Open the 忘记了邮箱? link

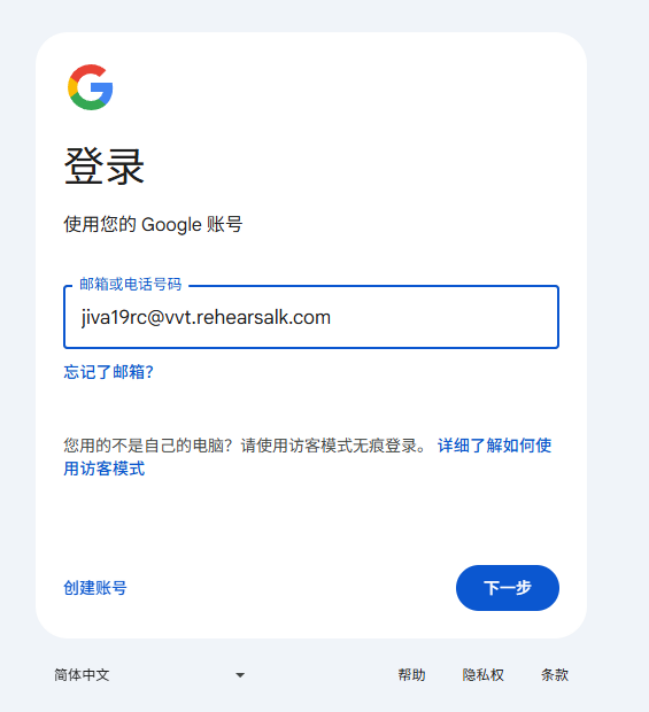(108, 373)
